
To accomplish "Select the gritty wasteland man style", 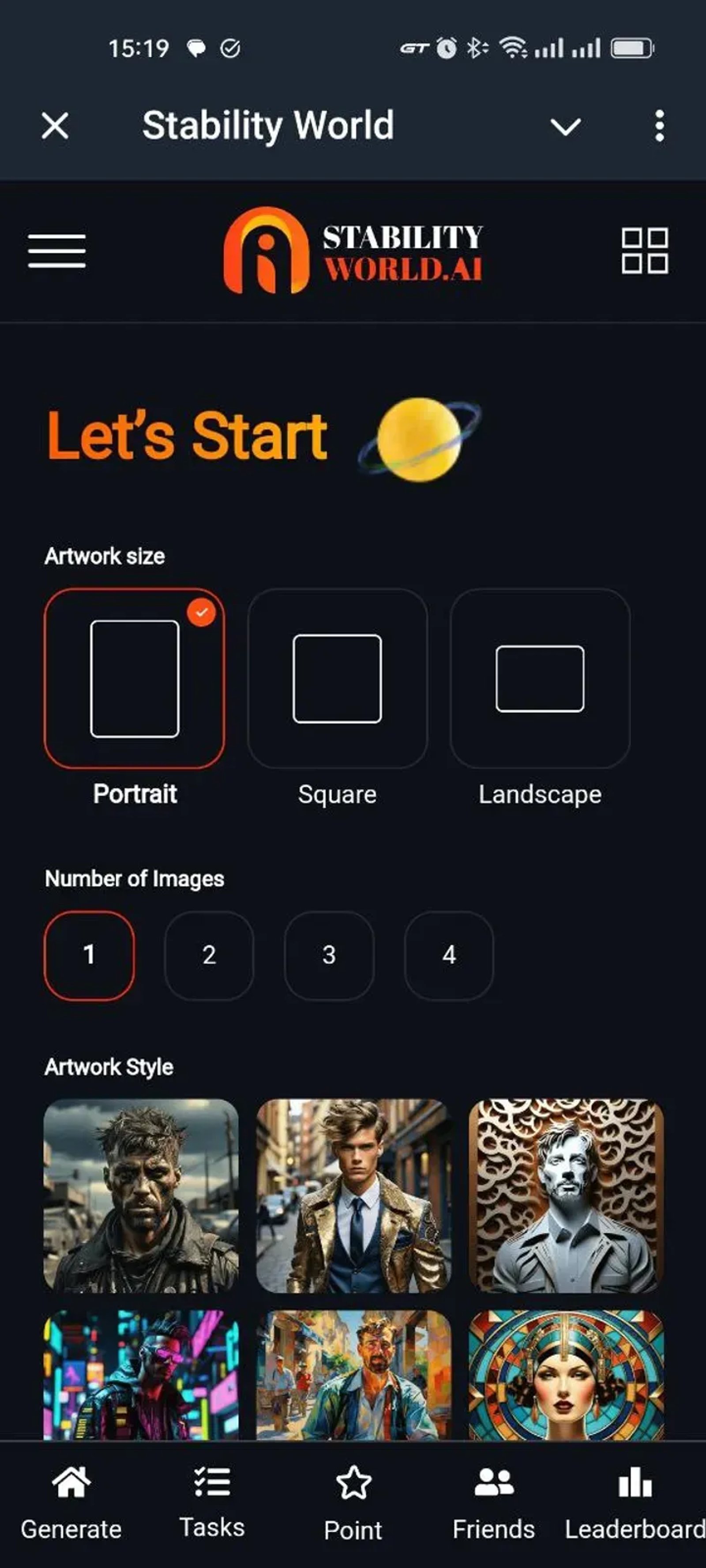I will click(x=141, y=1195).
